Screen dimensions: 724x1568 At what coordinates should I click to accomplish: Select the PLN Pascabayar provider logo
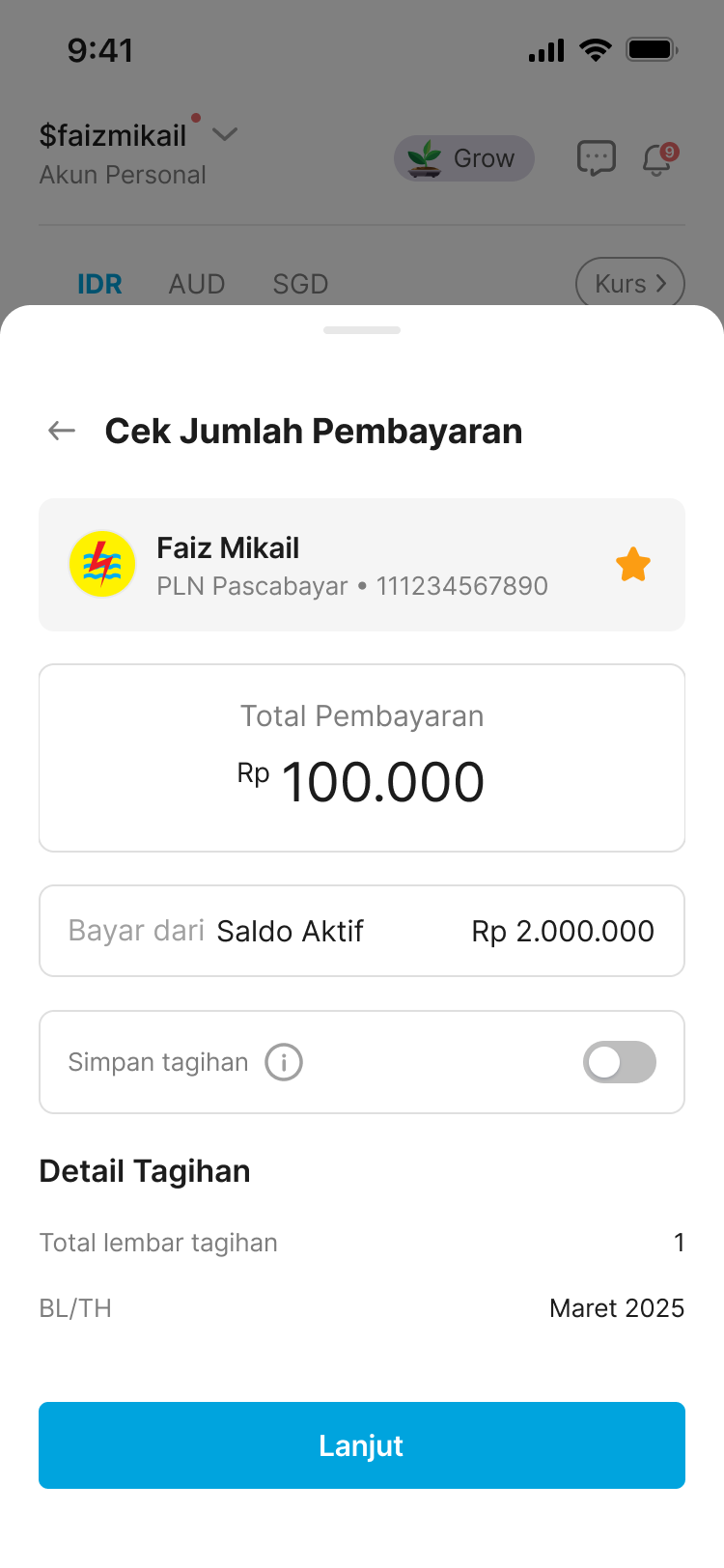[x=102, y=564]
